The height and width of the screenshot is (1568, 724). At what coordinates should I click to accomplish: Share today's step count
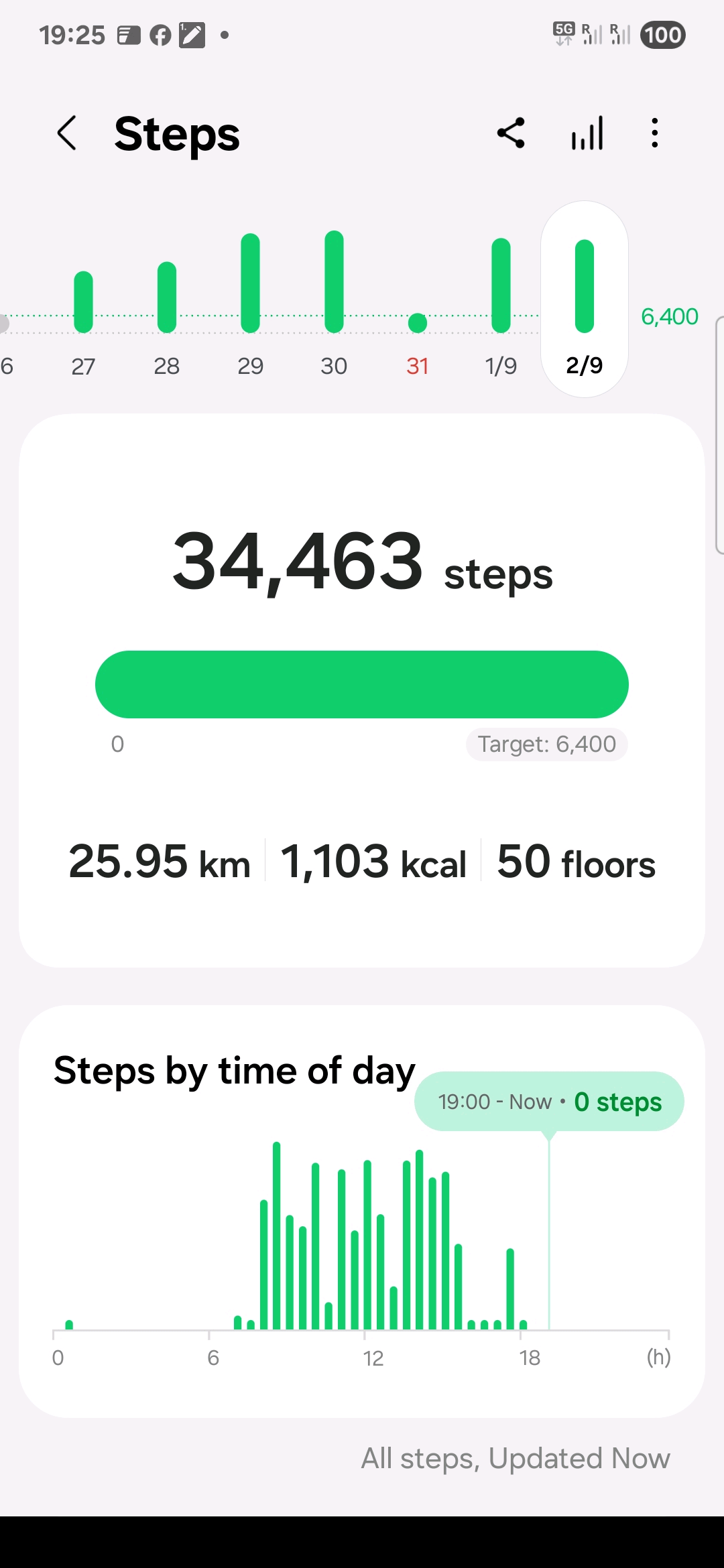click(511, 133)
